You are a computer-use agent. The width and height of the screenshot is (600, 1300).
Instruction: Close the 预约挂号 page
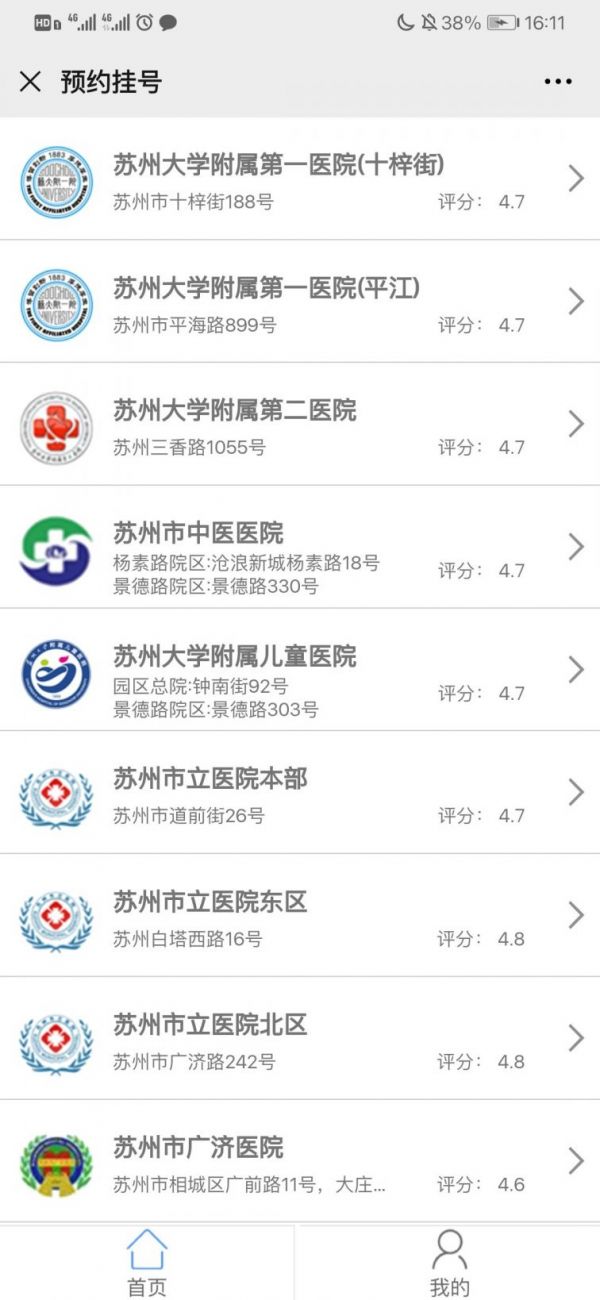coord(30,82)
